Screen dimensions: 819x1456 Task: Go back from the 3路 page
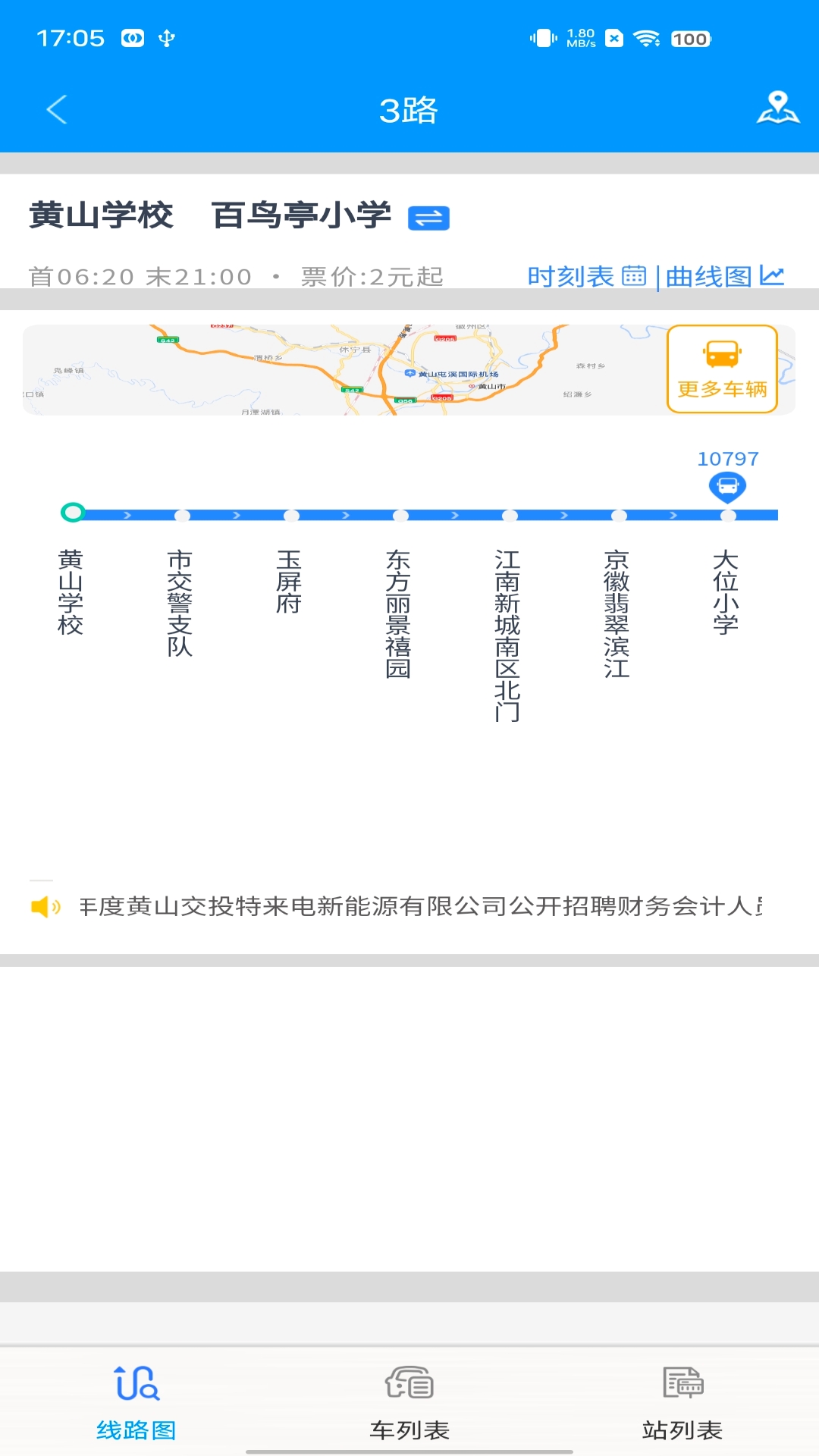click(x=57, y=110)
